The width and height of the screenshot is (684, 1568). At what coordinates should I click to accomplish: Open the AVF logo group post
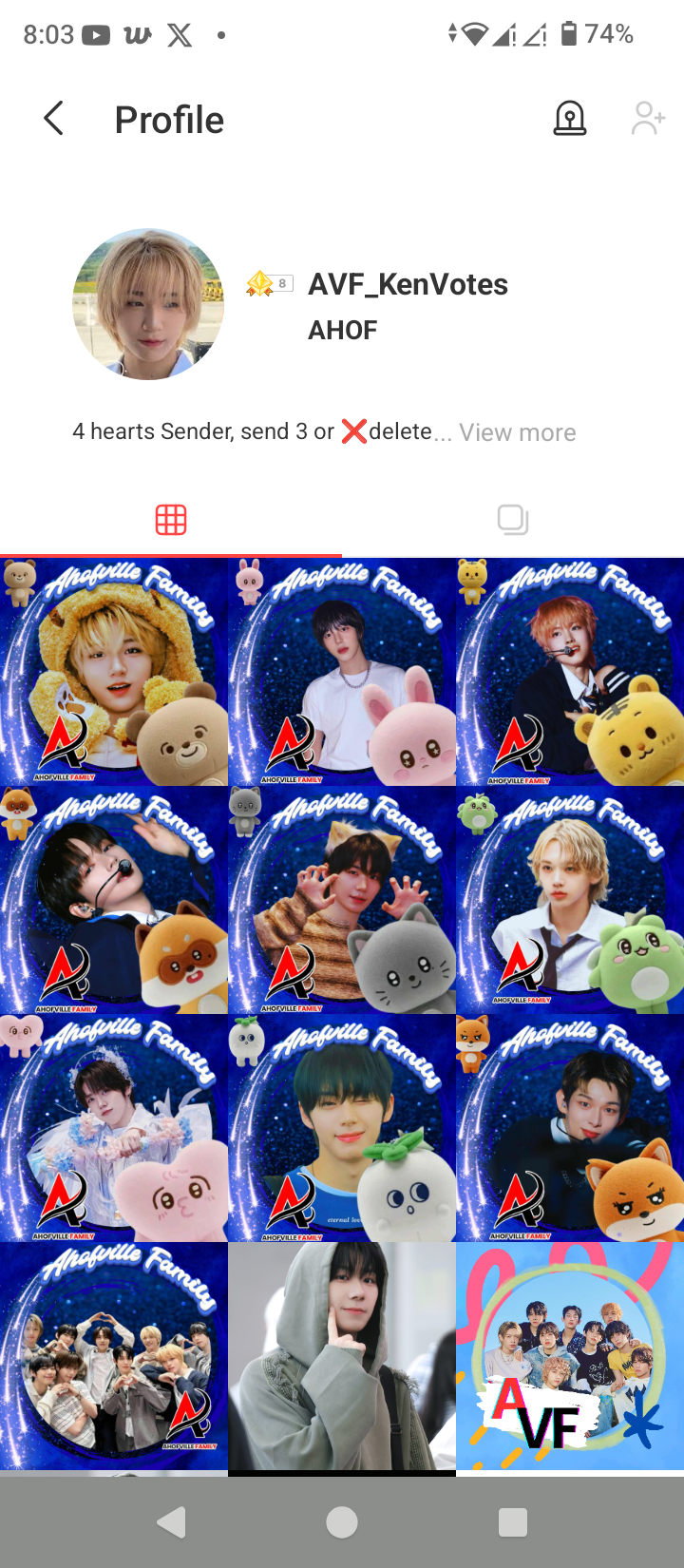570,1356
